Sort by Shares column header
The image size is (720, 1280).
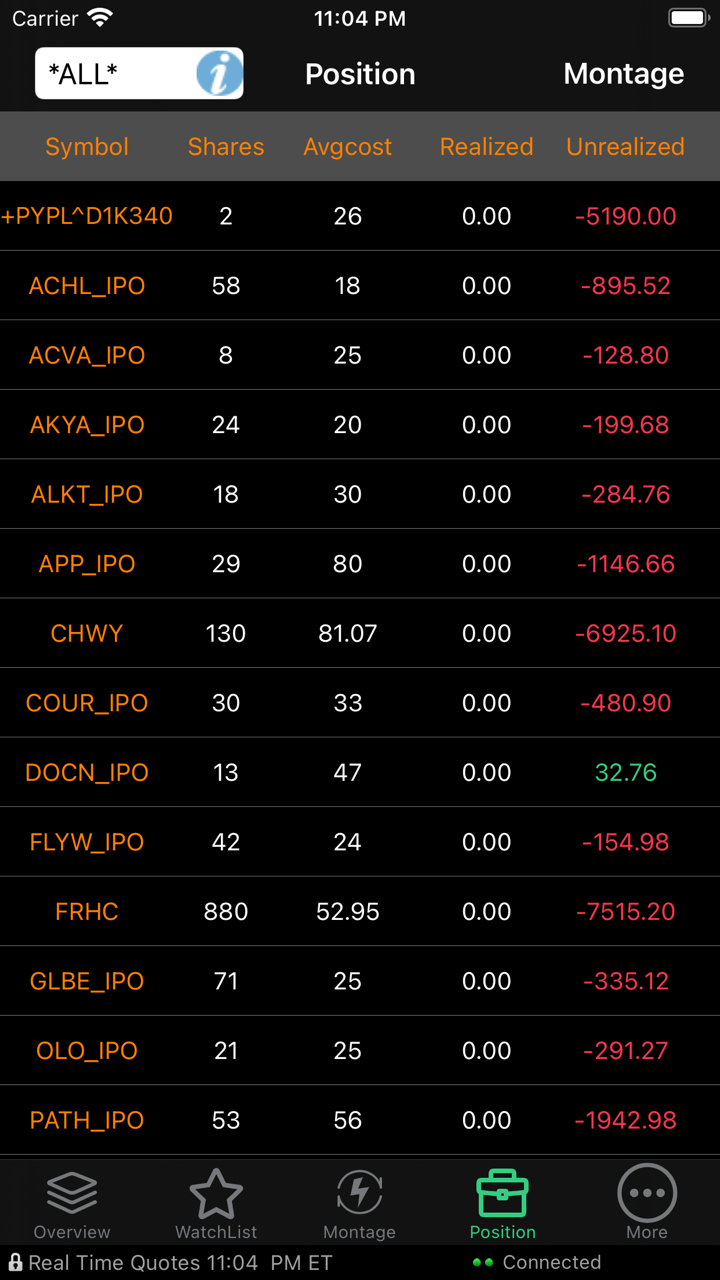coord(226,147)
